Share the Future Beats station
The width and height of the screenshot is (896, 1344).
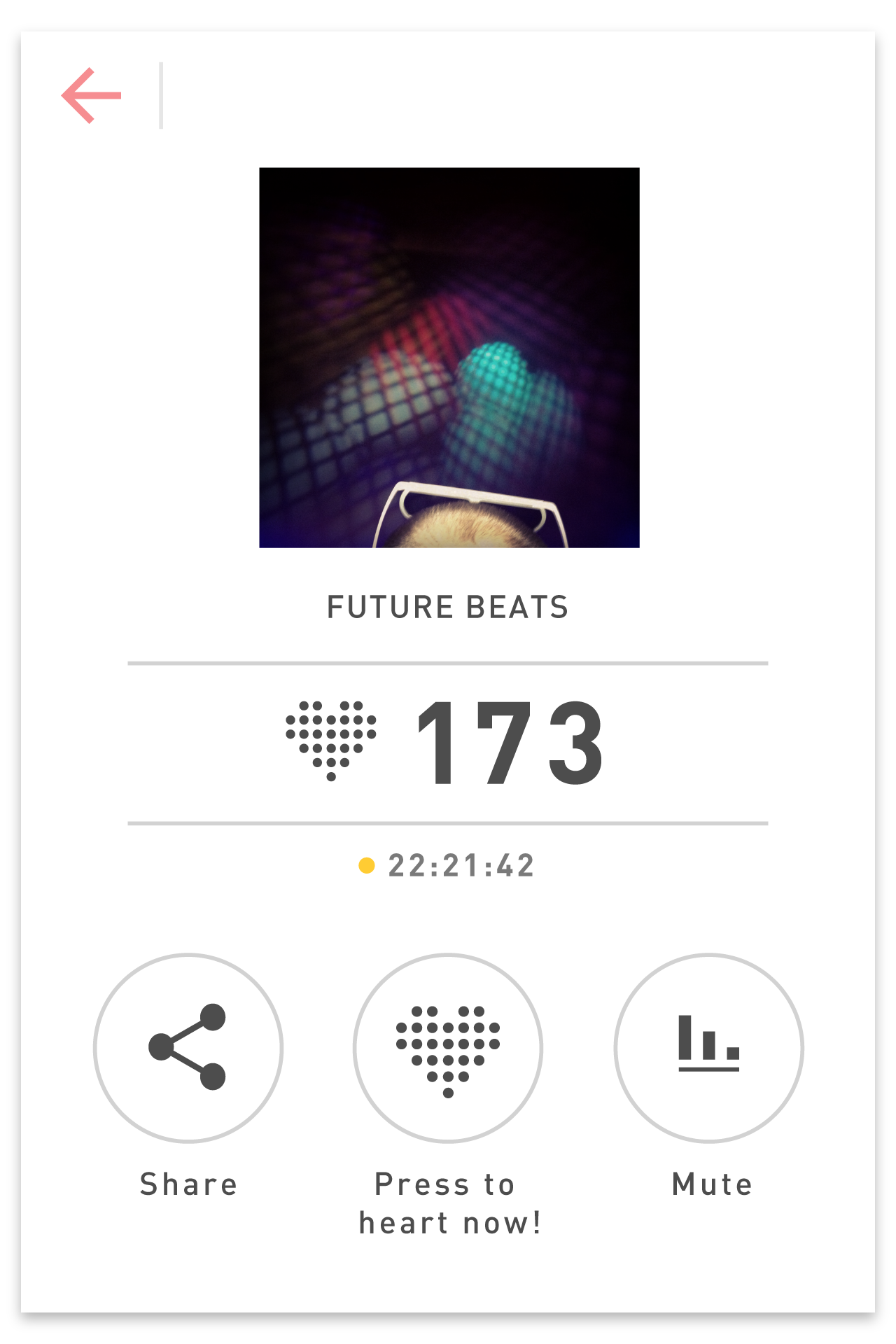pos(188,1047)
